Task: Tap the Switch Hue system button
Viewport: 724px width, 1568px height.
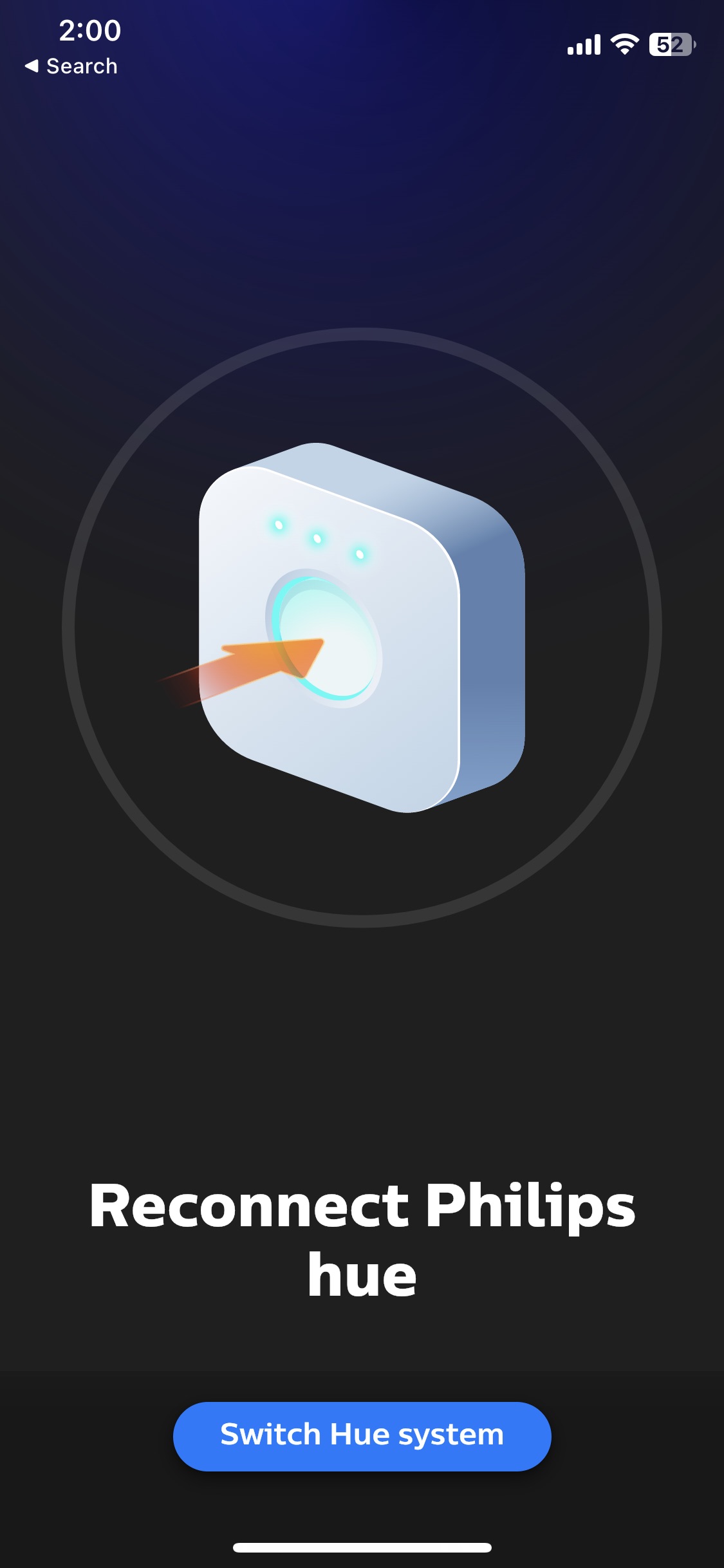Action: tap(362, 1436)
